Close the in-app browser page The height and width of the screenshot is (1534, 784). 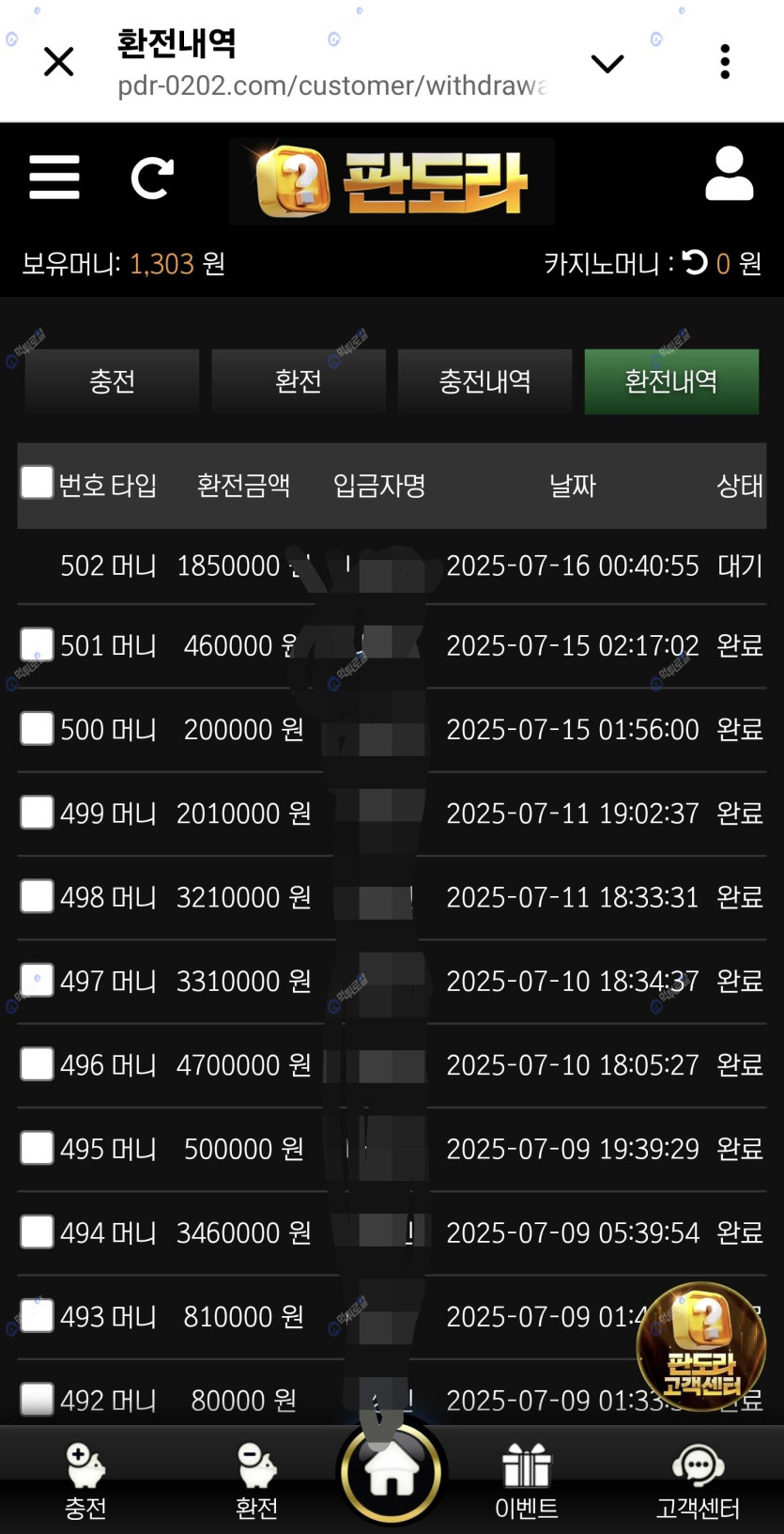click(58, 63)
